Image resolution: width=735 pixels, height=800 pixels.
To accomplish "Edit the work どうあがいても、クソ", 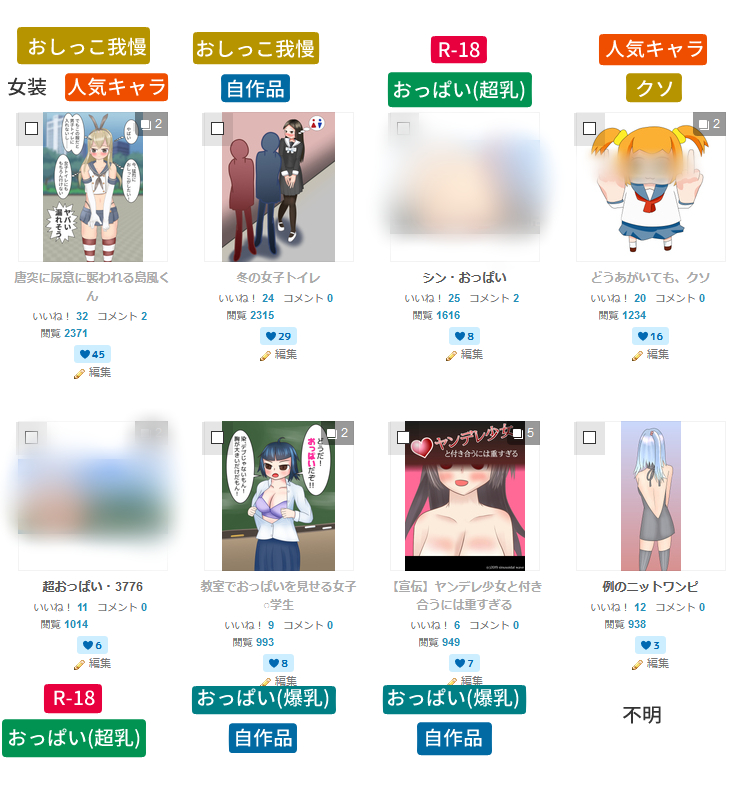I will point(657,354).
